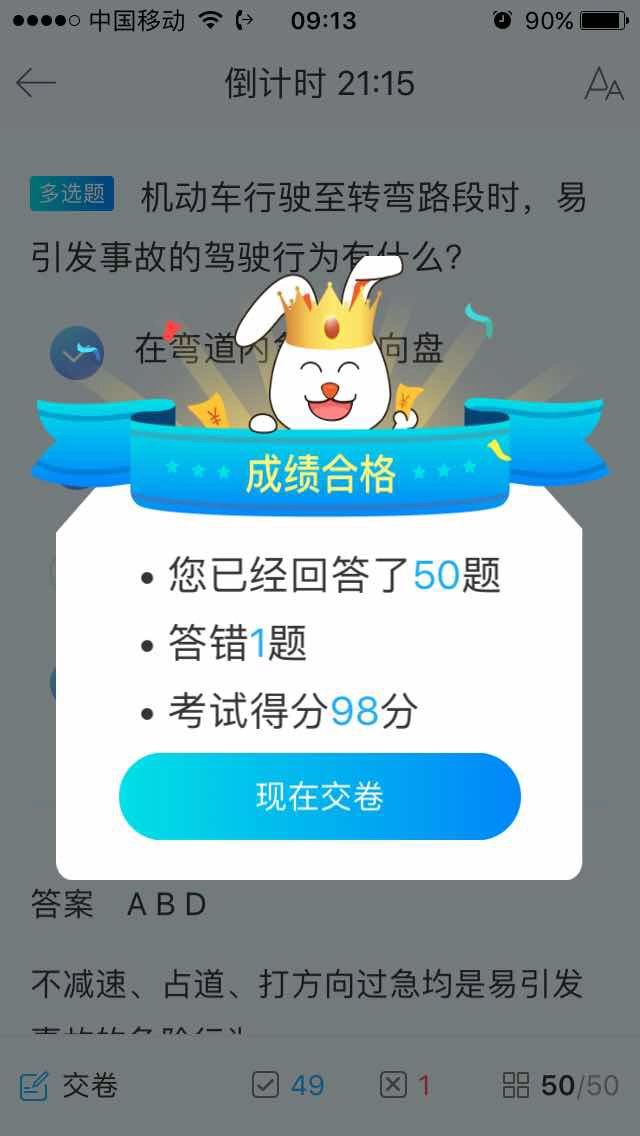
Task: Go back using the top-left arrow
Action: point(36,83)
